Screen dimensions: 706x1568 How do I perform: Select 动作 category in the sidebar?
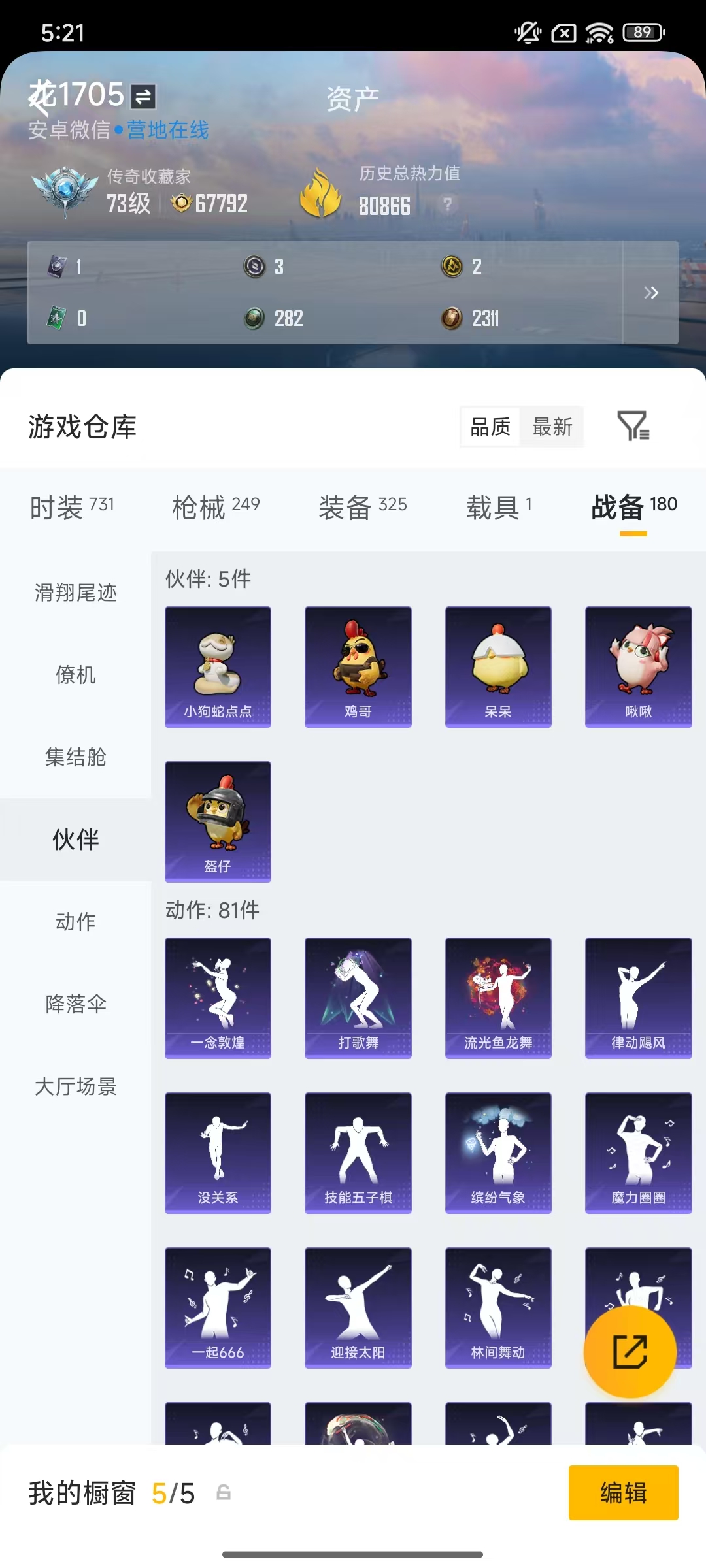[75, 922]
